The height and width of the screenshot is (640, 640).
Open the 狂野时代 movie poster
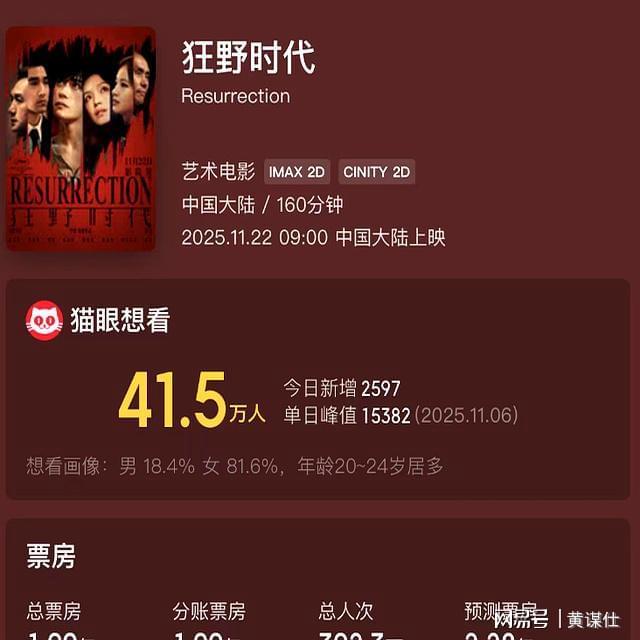tap(81, 138)
